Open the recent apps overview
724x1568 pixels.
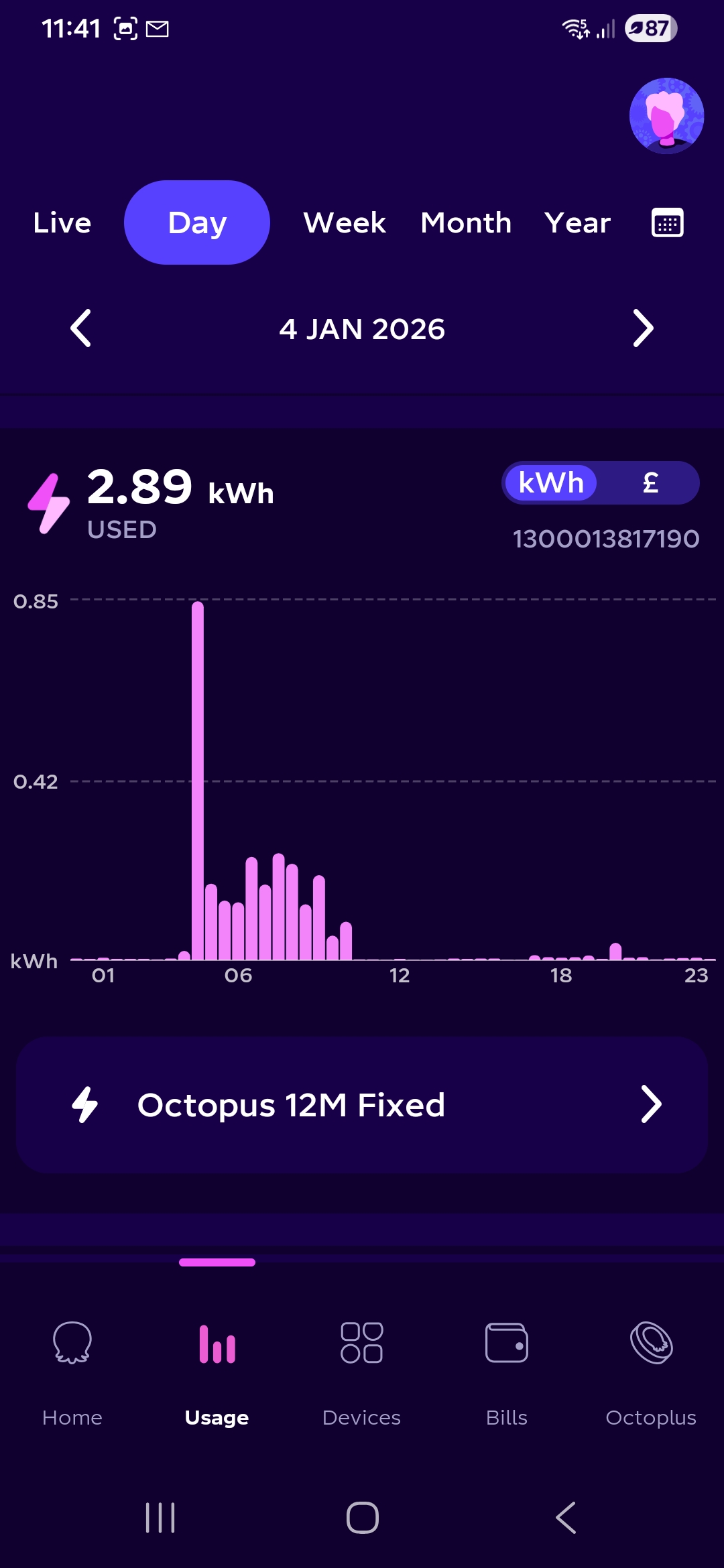160,1518
